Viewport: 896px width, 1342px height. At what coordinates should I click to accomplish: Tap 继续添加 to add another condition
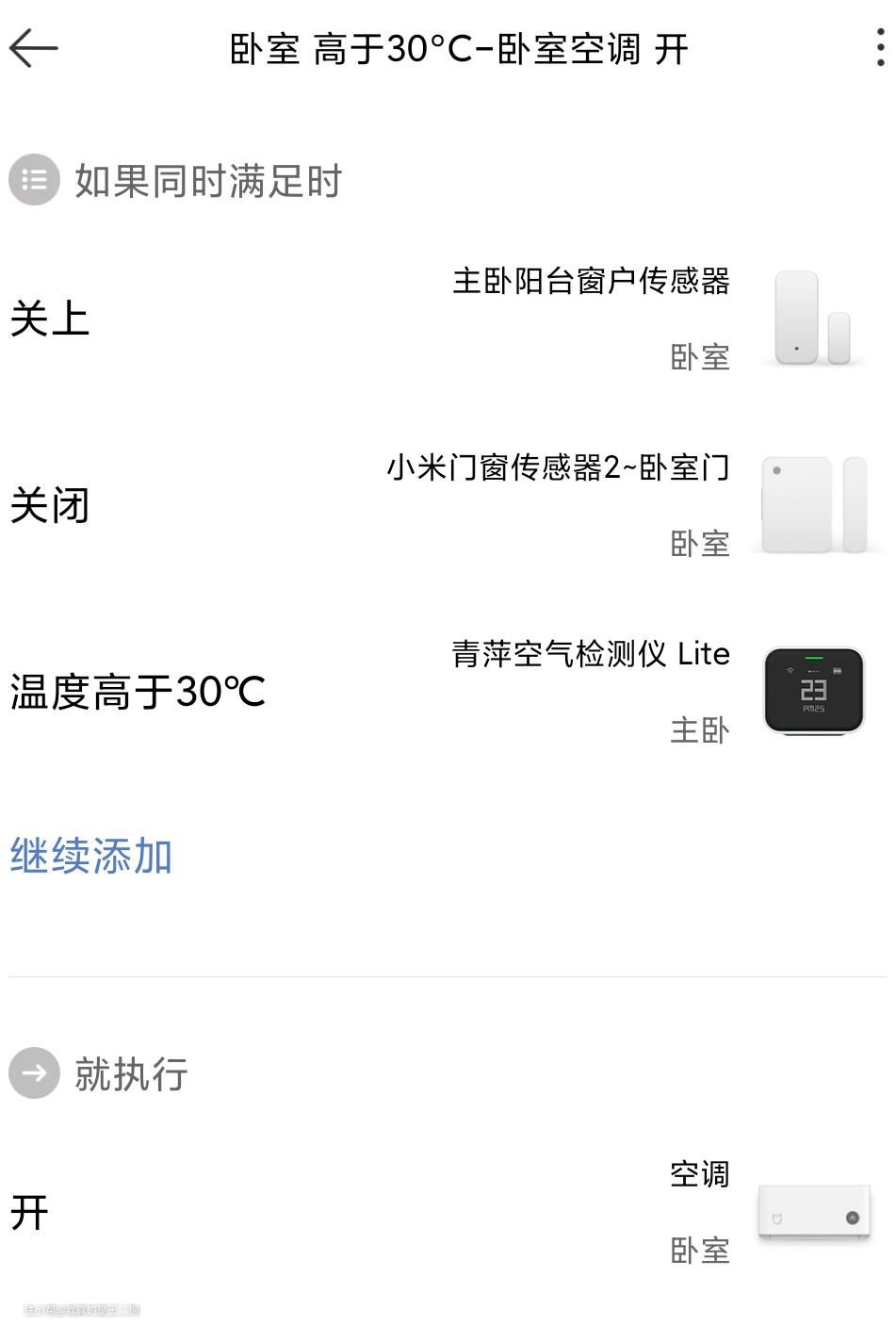pos(91,856)
